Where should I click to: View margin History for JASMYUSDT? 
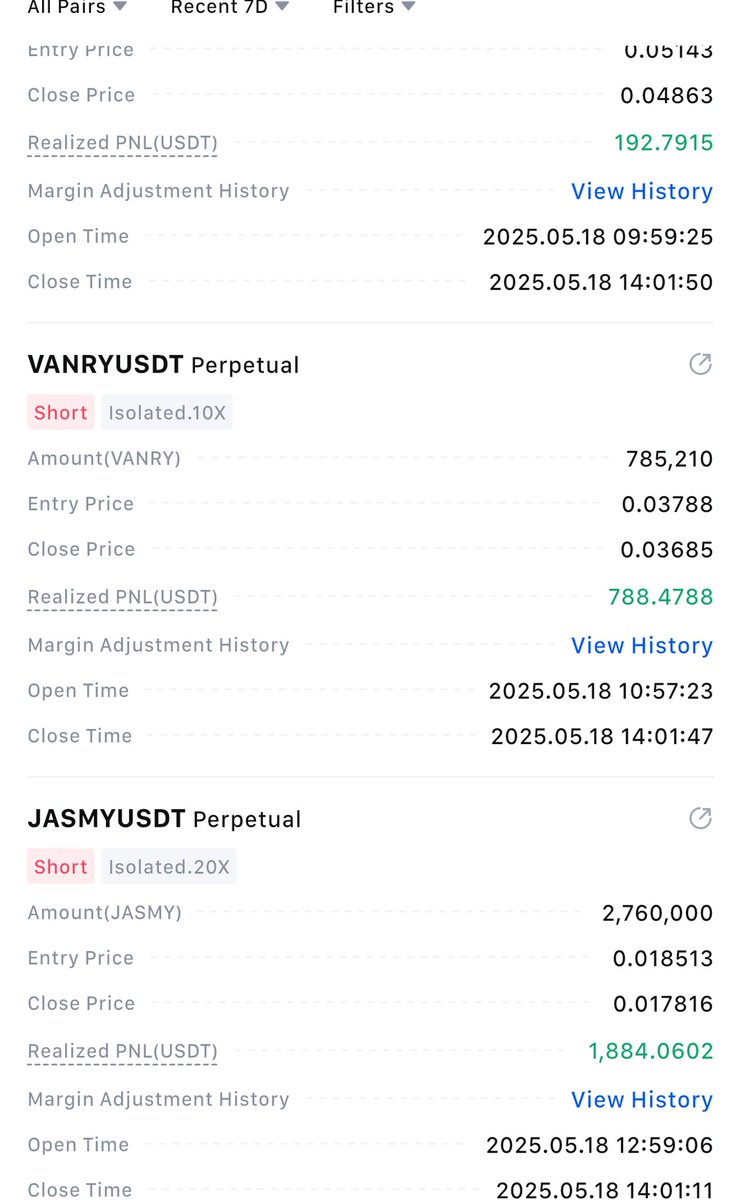pos(642,1099)
